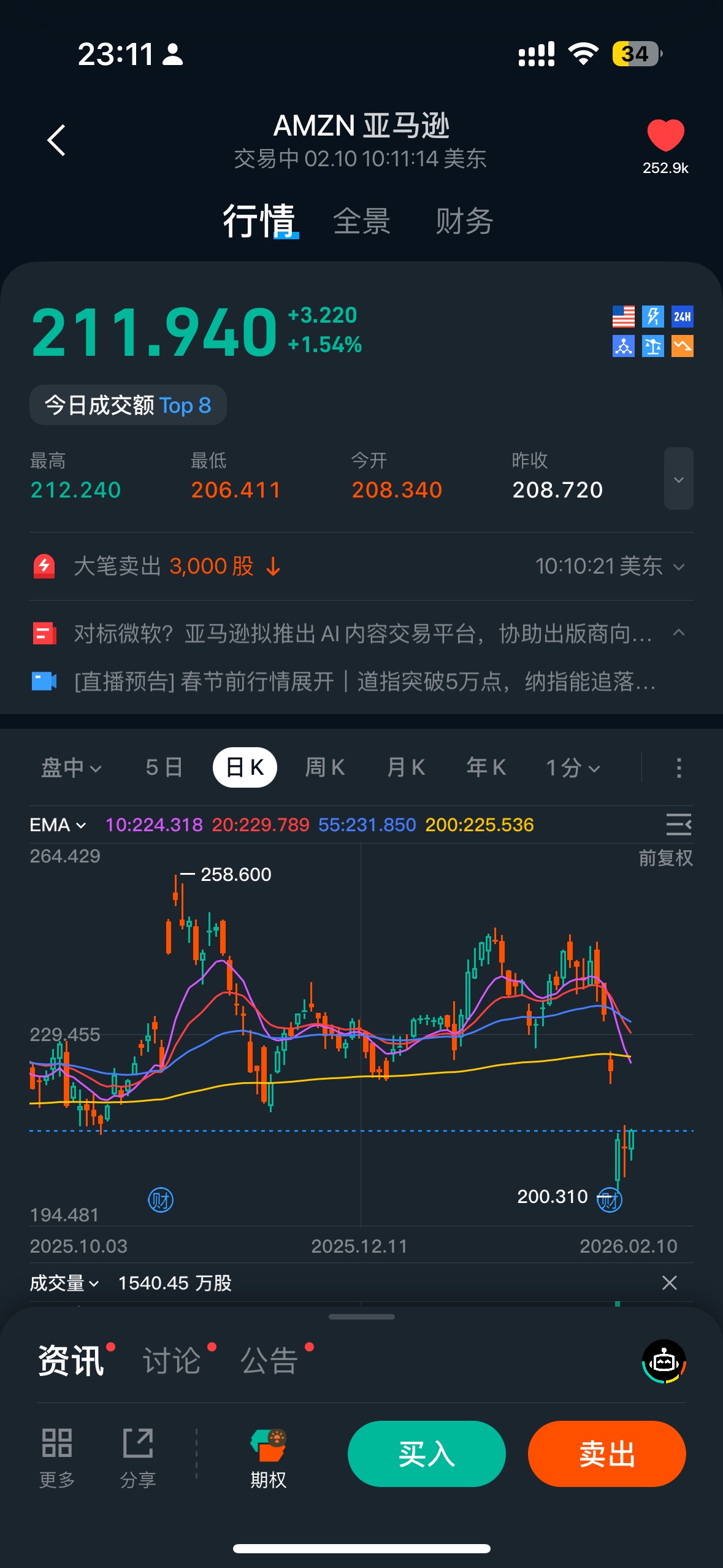Open the 盘中 chart dropdown
The height and width of the screenshot is (1568, 723).
[71, 767]
